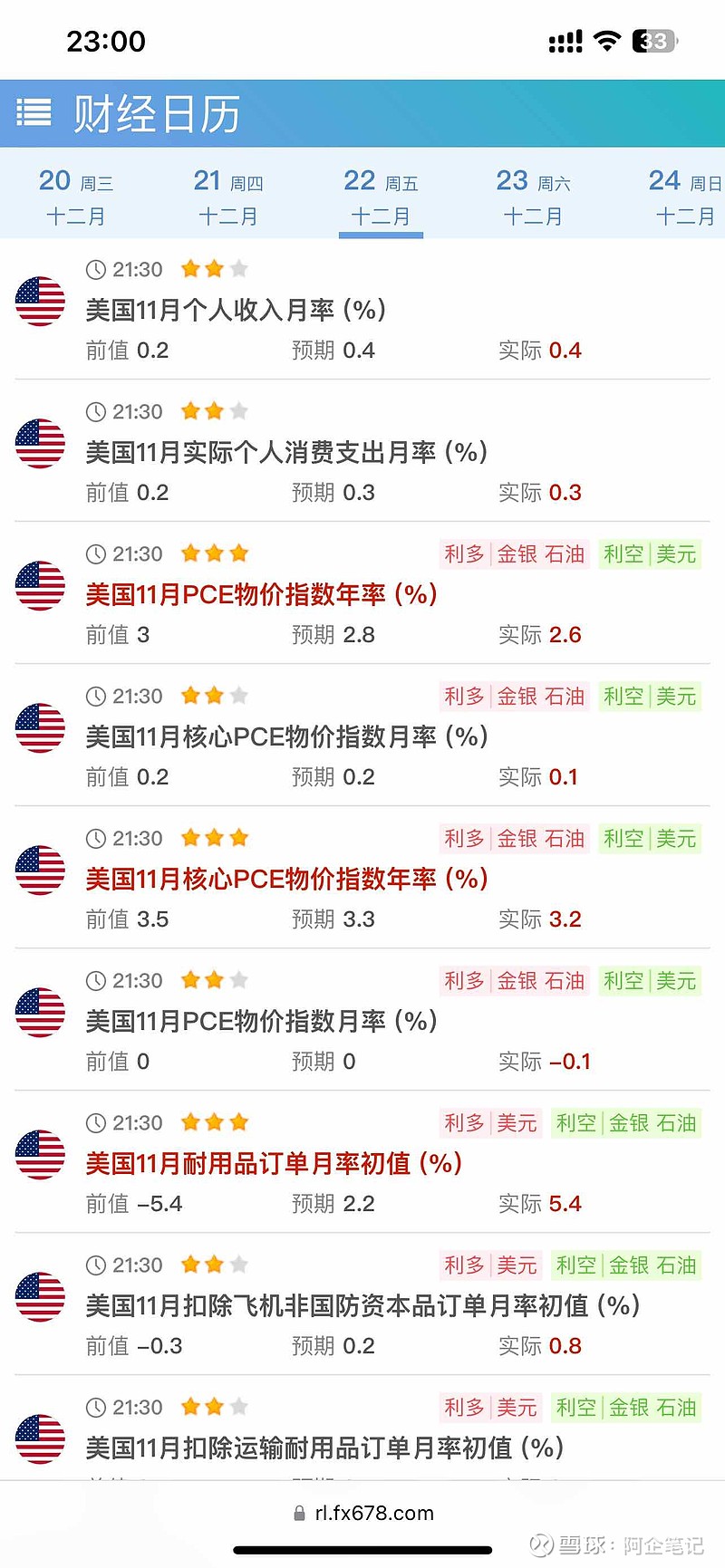Toggle a star on the 耐用品订单 importance rating
Viewport: 725px width, 1568px height.
(x=214, y=1122)
